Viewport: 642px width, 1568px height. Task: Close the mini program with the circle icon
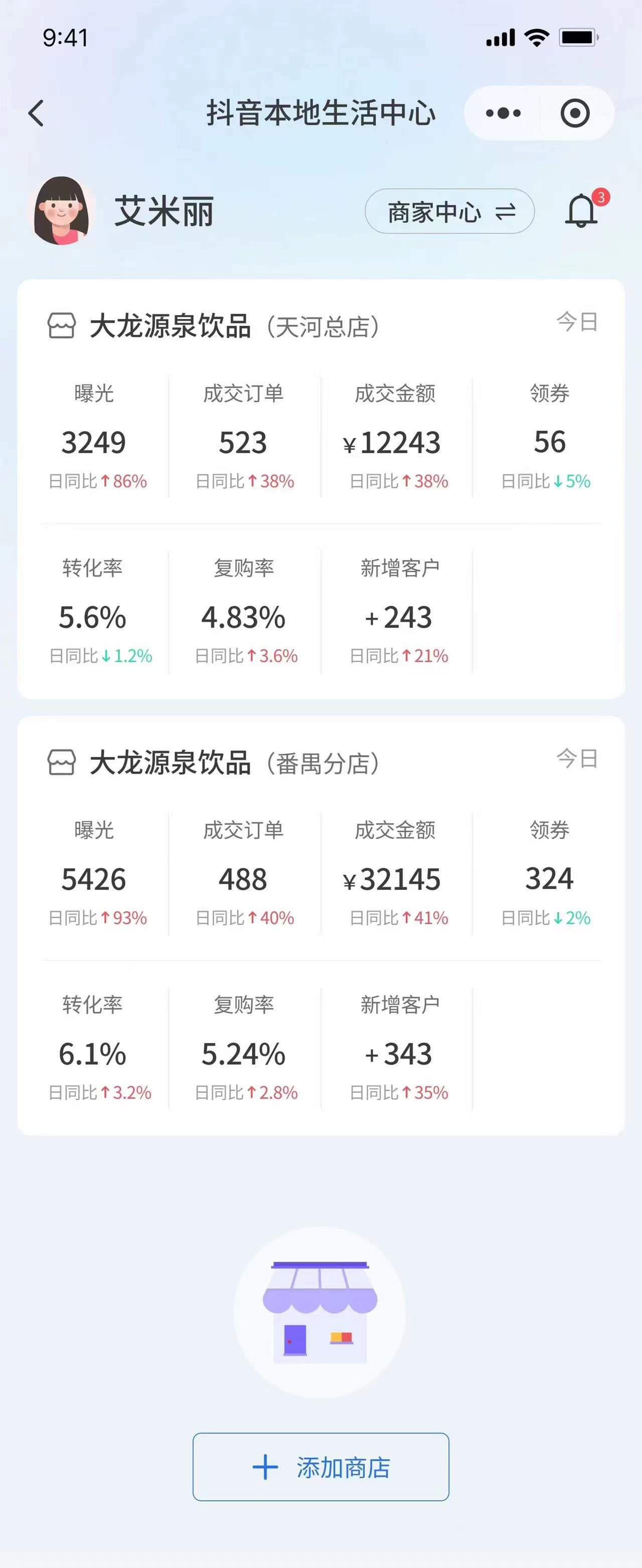pyautogui.click(x=574, y=113)
